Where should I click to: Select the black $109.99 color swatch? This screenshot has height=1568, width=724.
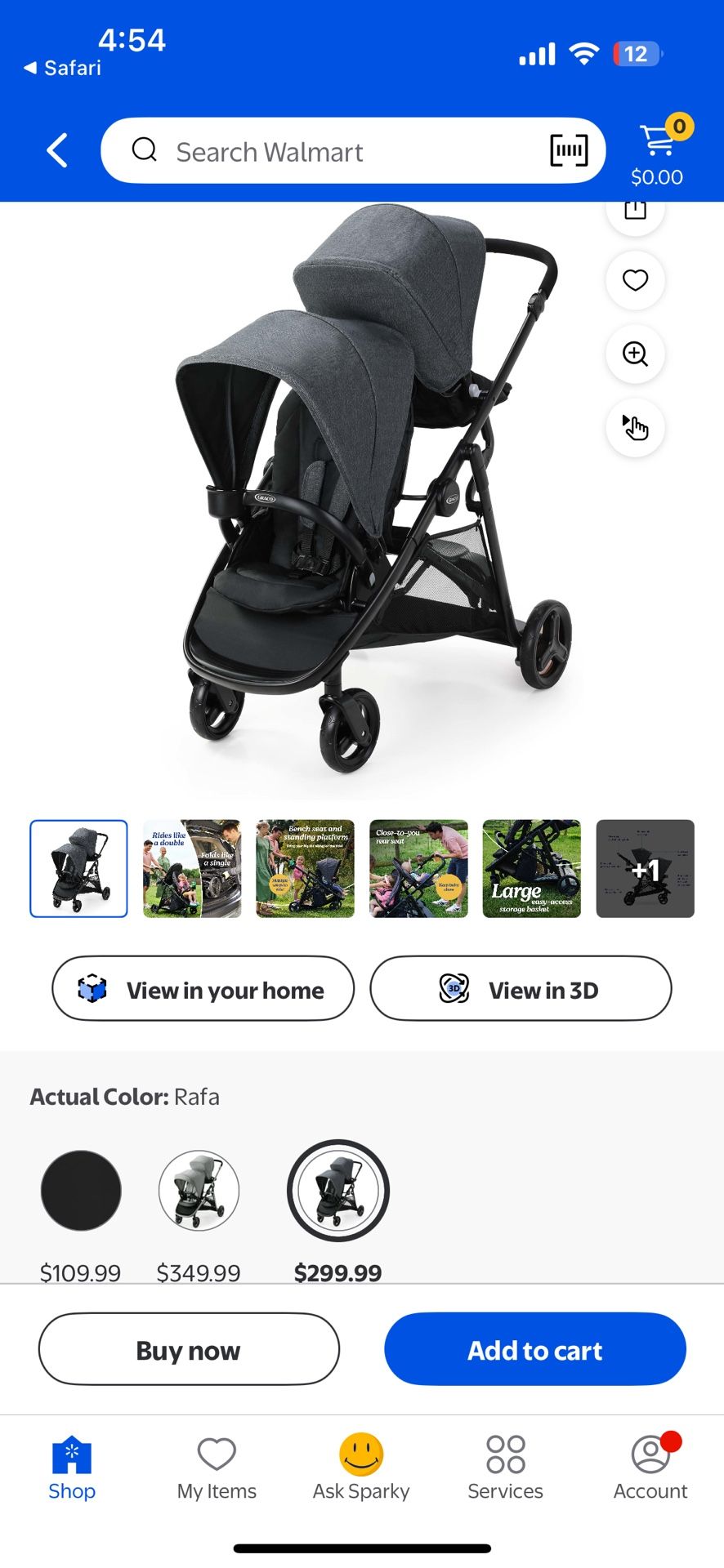(x=81, y=1191)
